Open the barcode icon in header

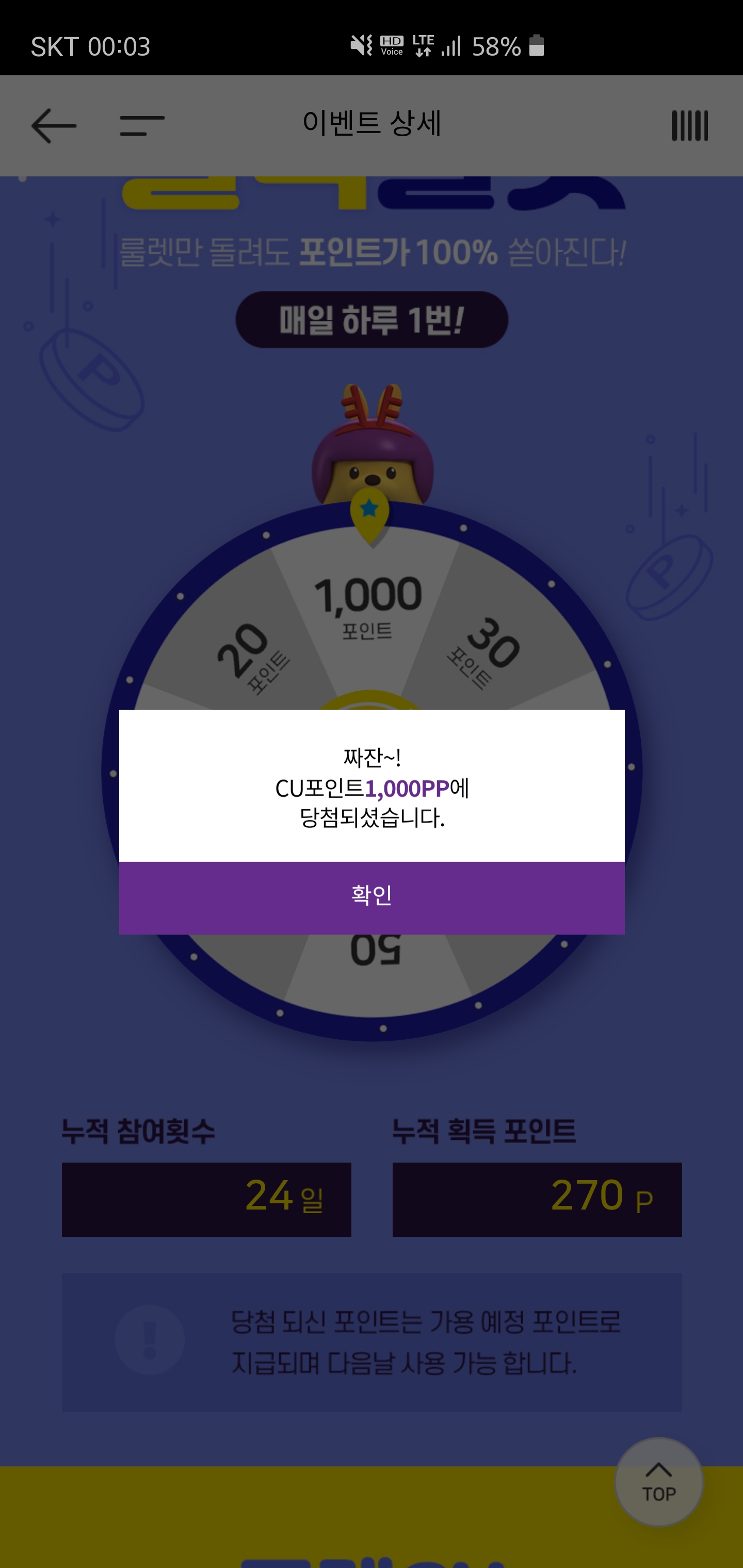click(689, 126)
